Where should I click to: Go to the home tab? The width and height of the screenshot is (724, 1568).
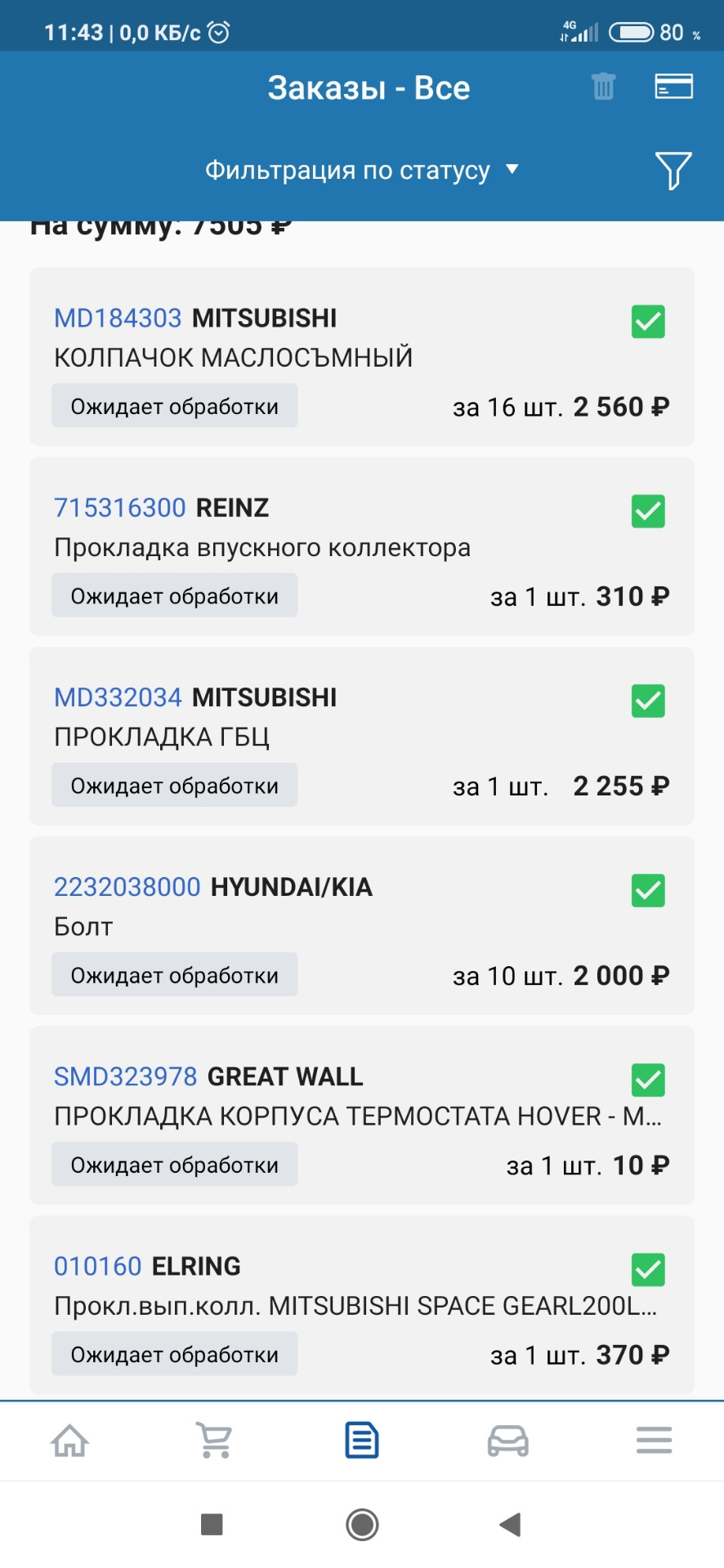click(x=70, y=1441)
